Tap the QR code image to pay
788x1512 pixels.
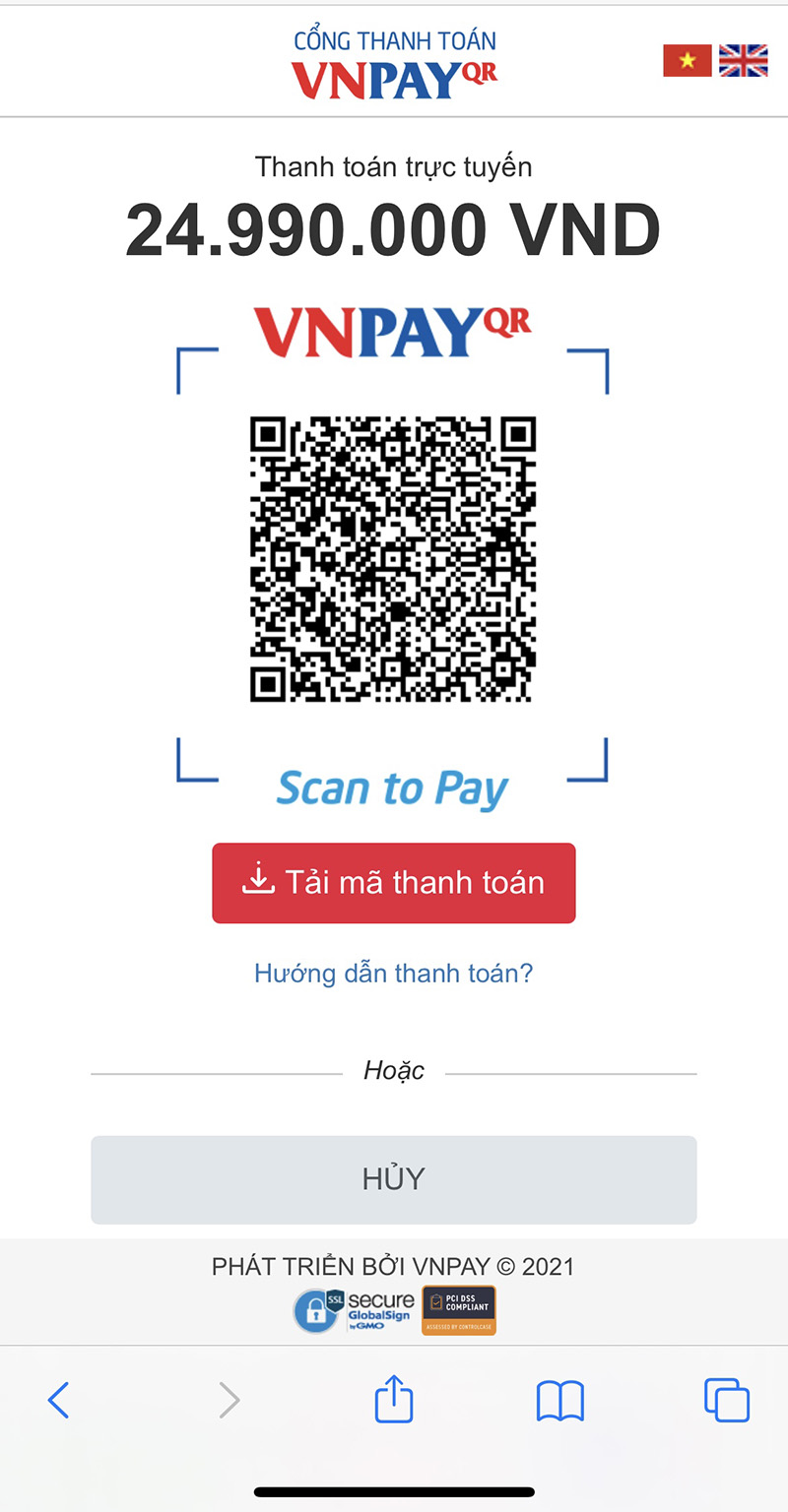pos(394,561)
